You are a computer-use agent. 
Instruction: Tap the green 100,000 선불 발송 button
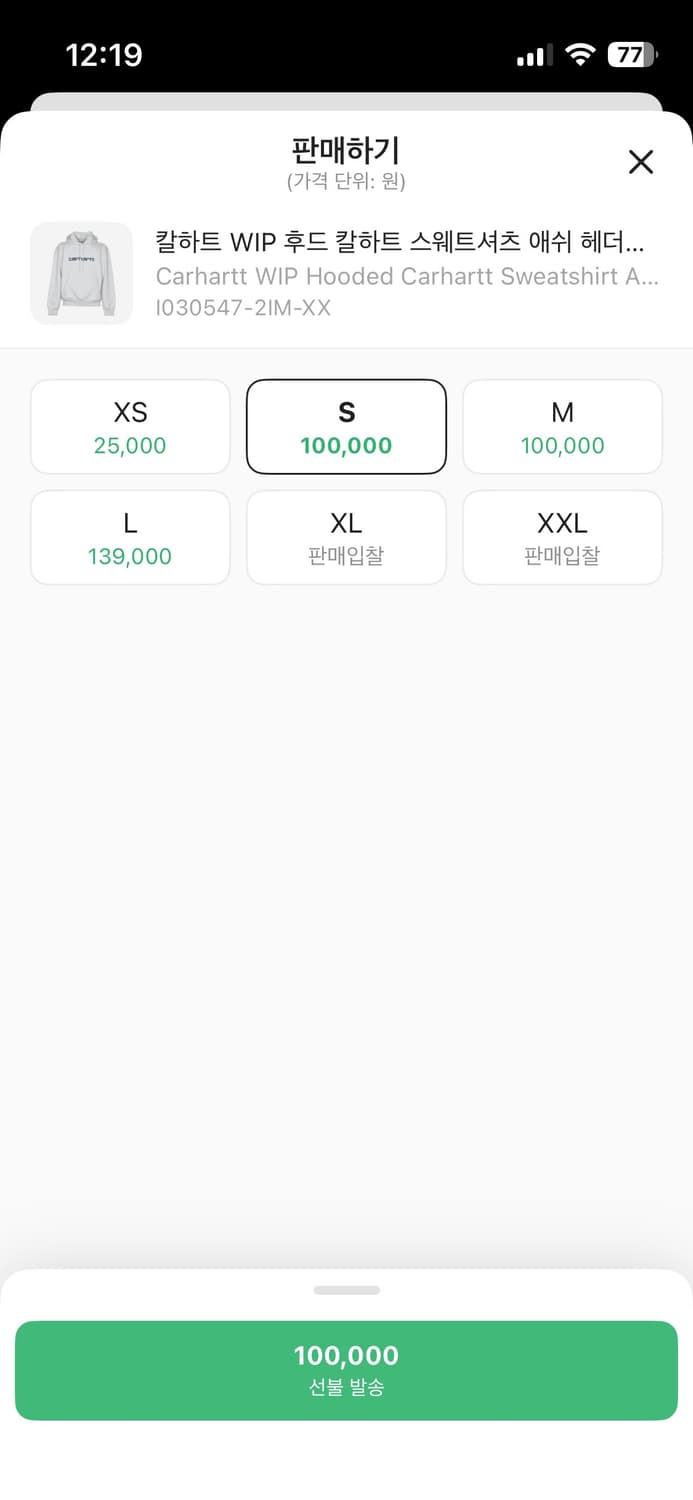click(x=346, y=1370)
